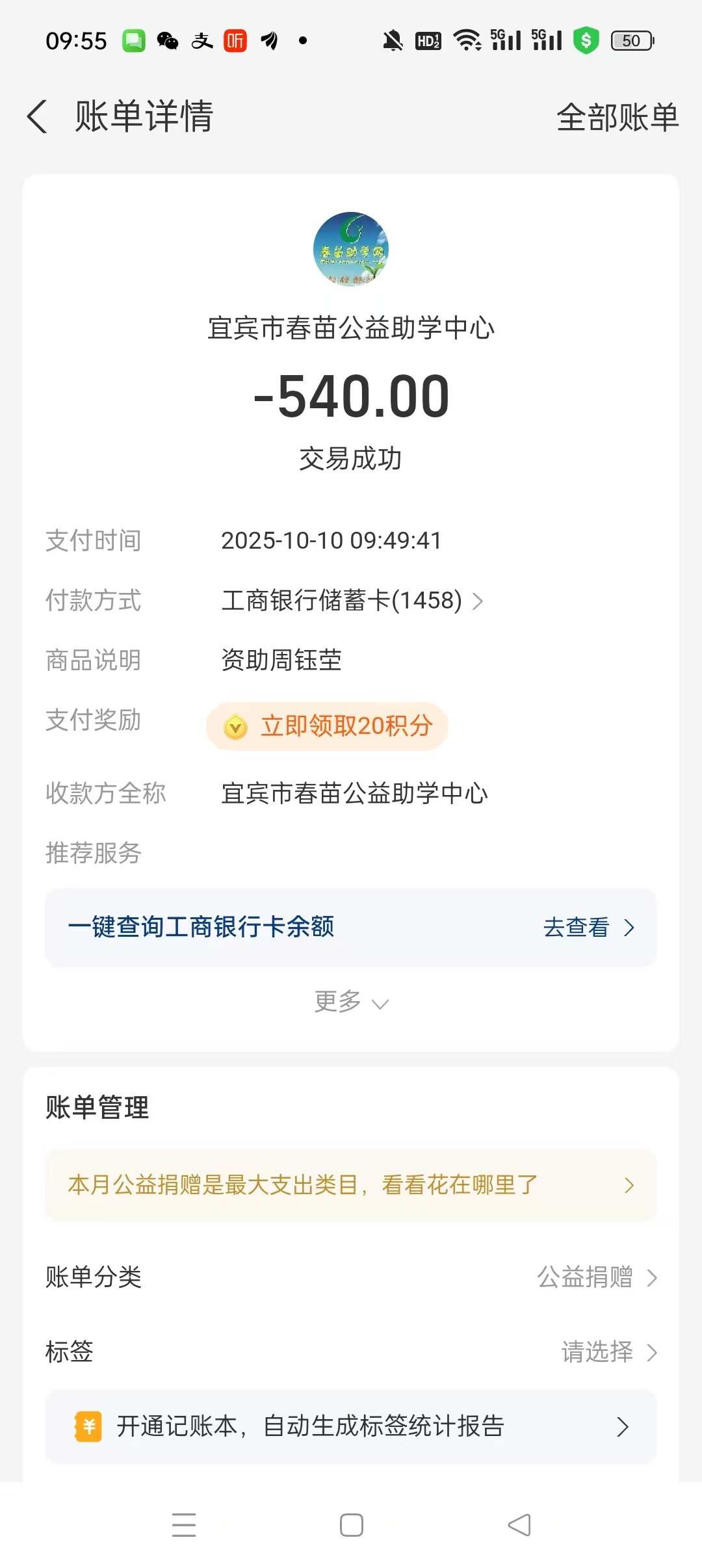Open 全部账单 list

617,118
